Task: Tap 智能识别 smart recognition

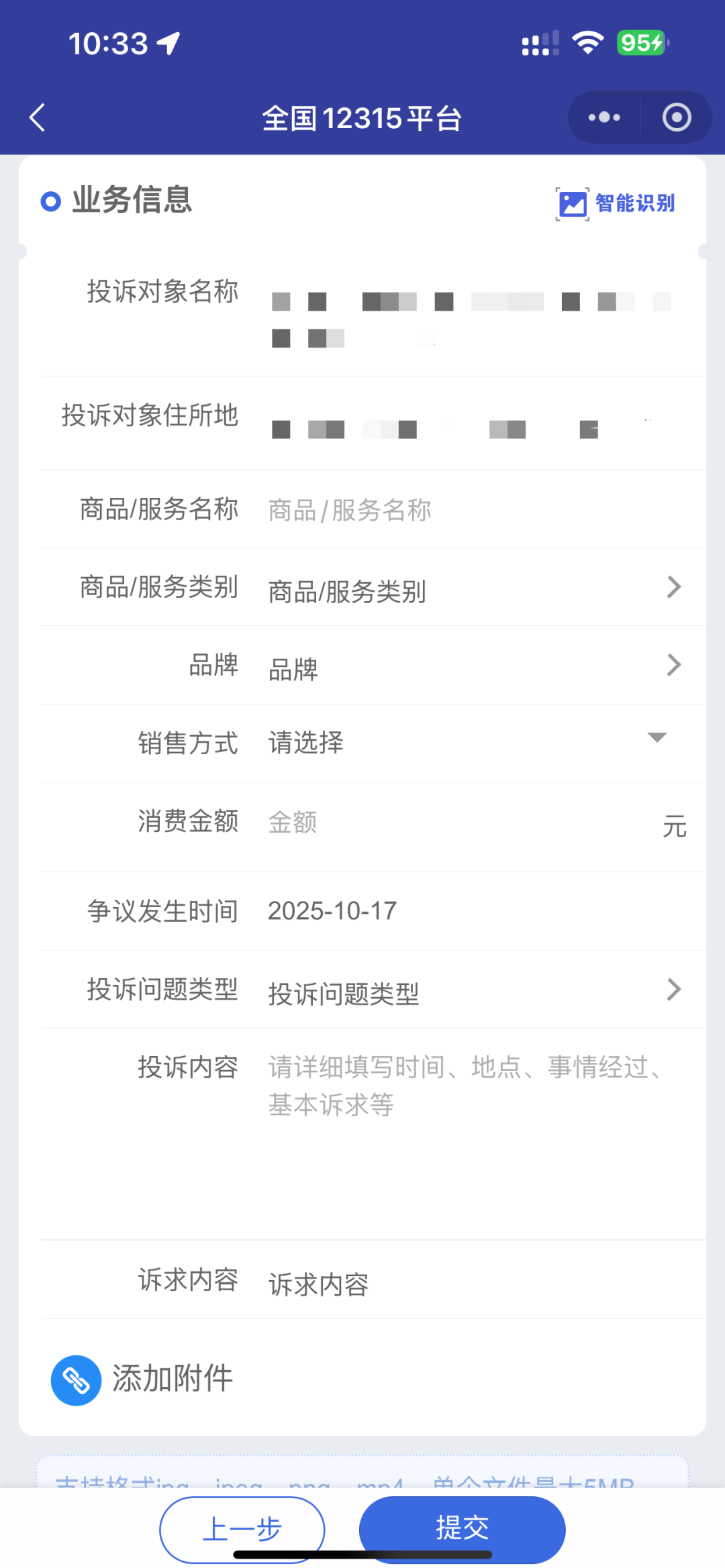Action: [x=616, y=203]
